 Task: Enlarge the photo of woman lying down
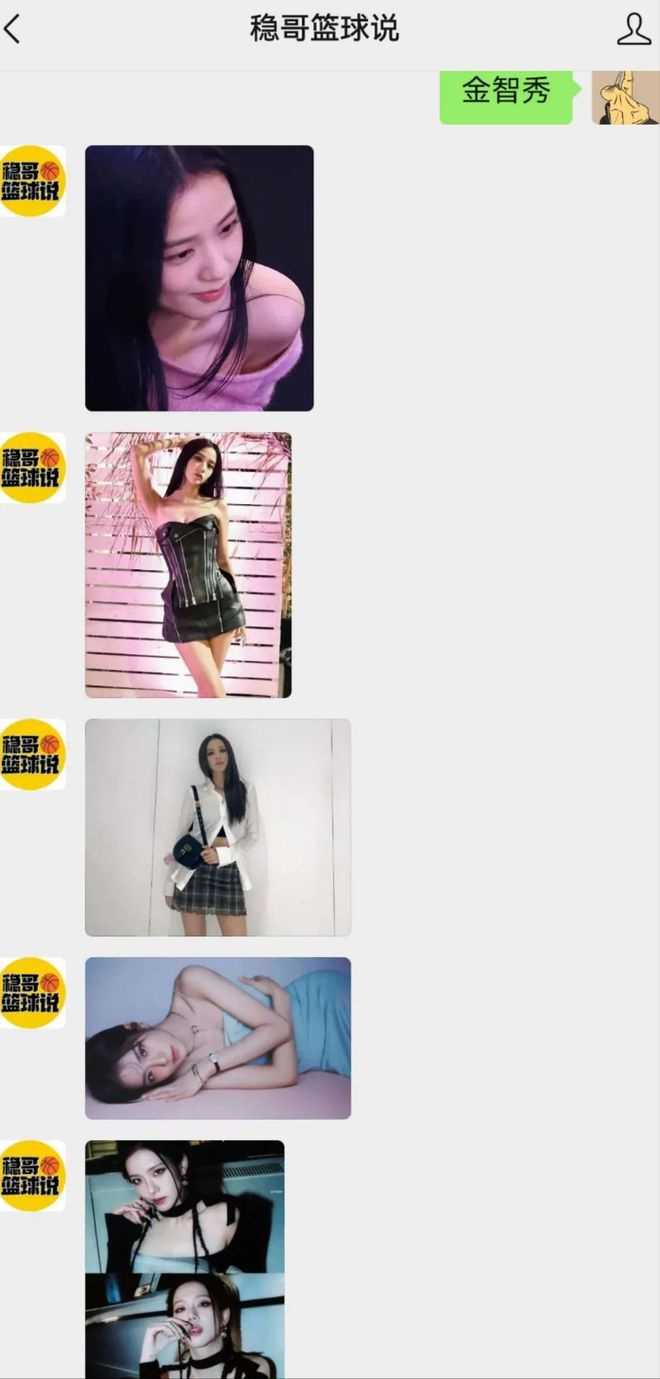click(217, 1038)
